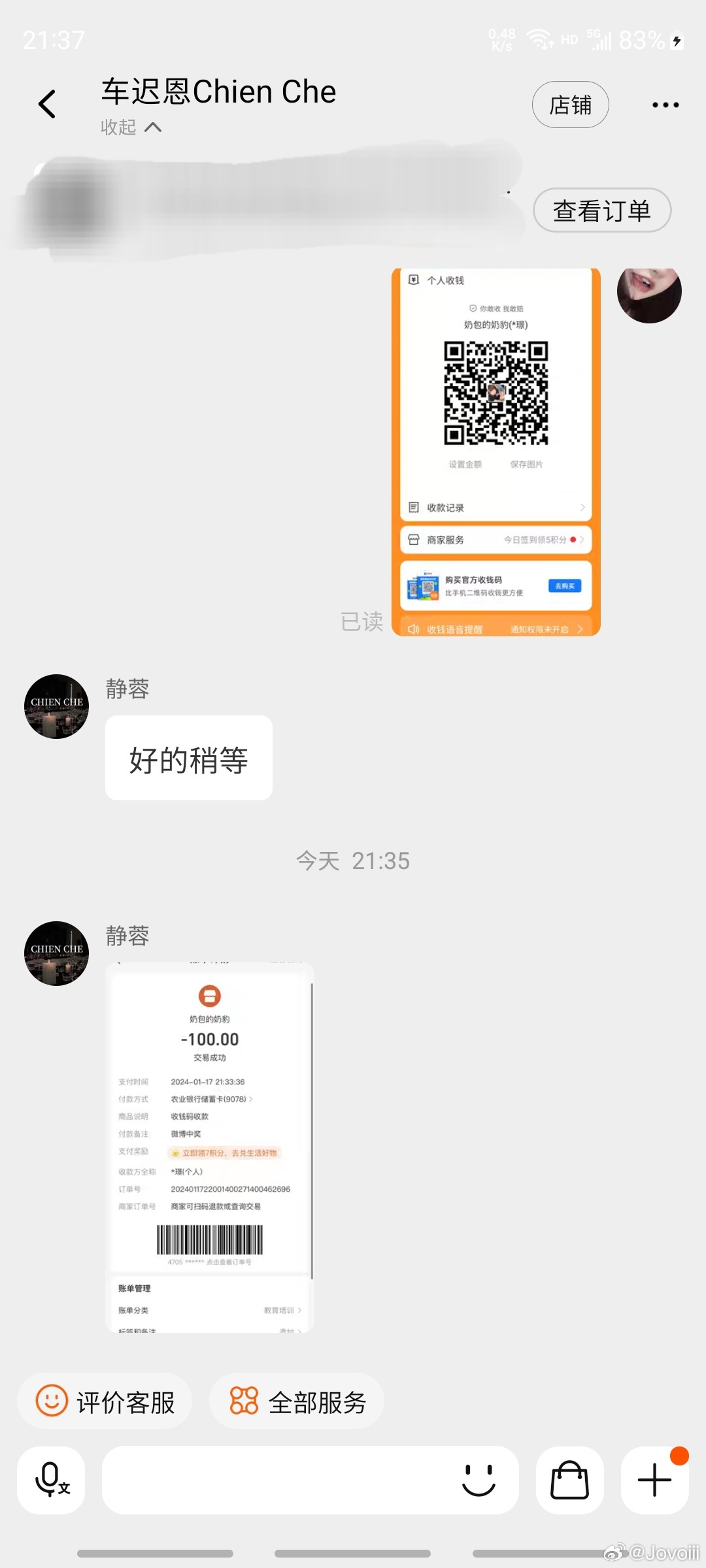Open the three-dot overflow menu

(x=665, y=105)
